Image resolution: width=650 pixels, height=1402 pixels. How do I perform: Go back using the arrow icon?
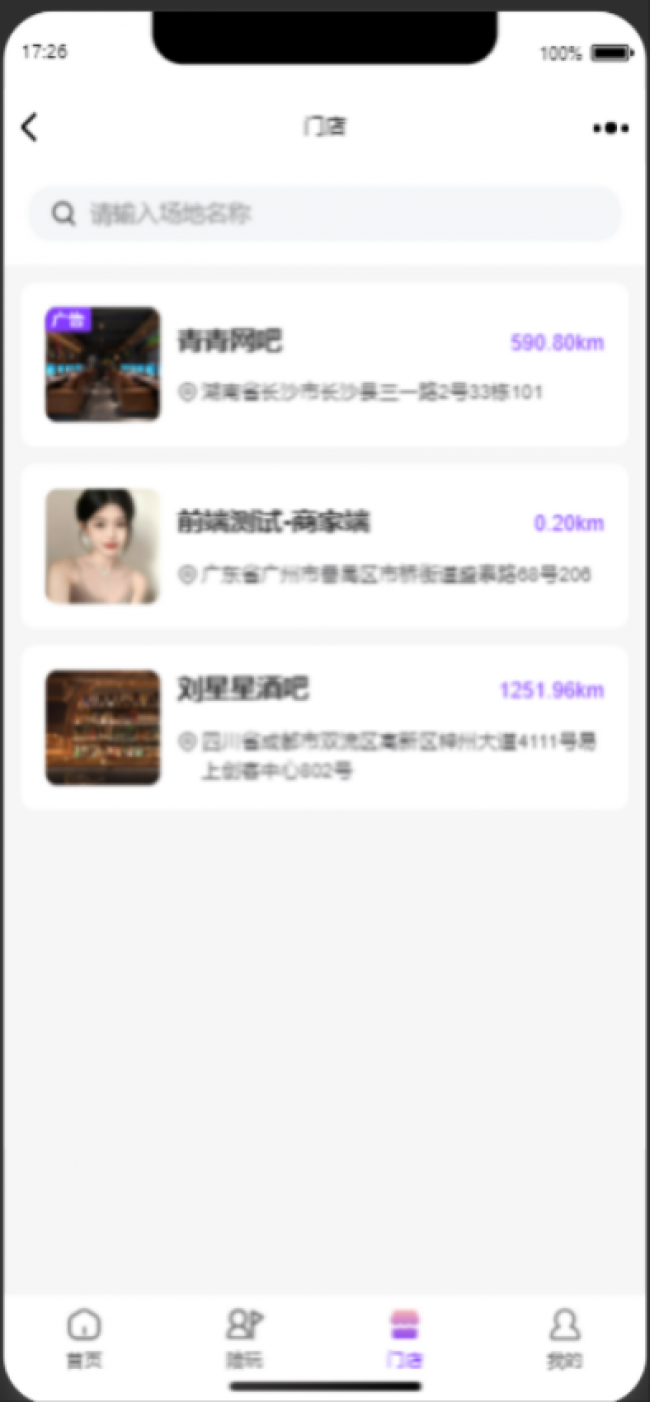tap(30, 127)
